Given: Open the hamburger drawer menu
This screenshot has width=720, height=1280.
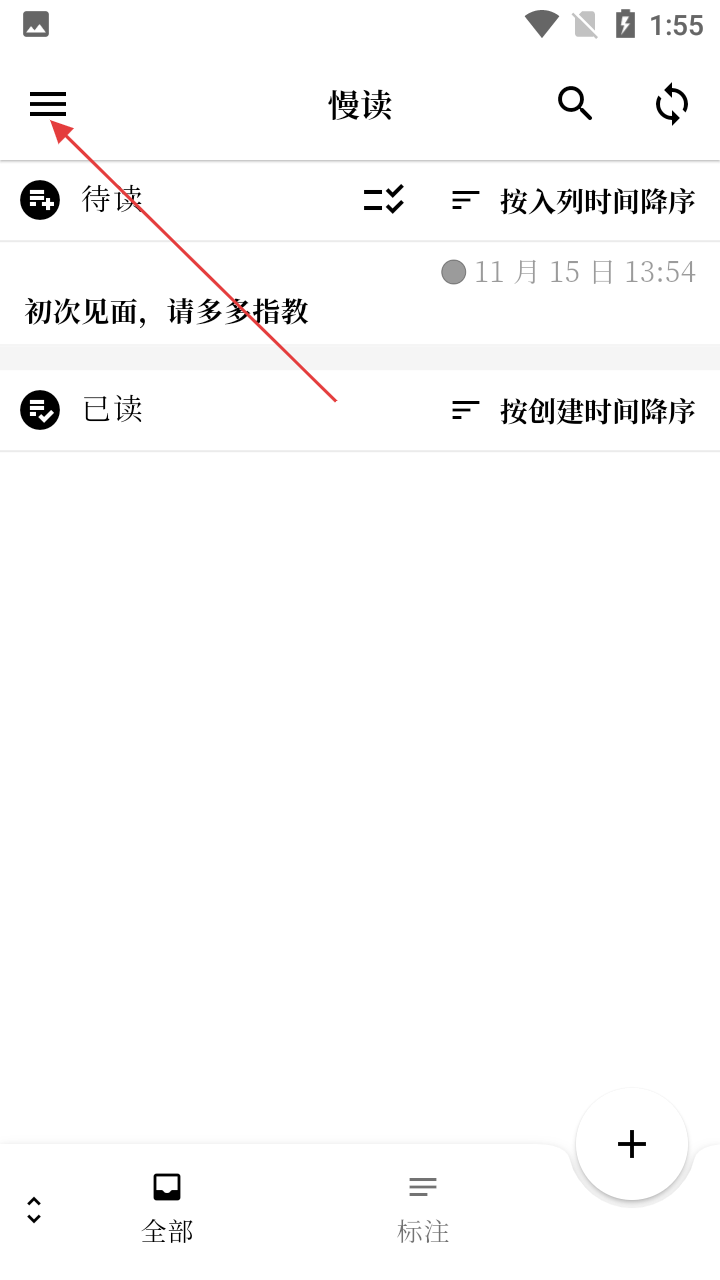Looking at the screenshot, I should pyautogui.click(x=47, y=104).
